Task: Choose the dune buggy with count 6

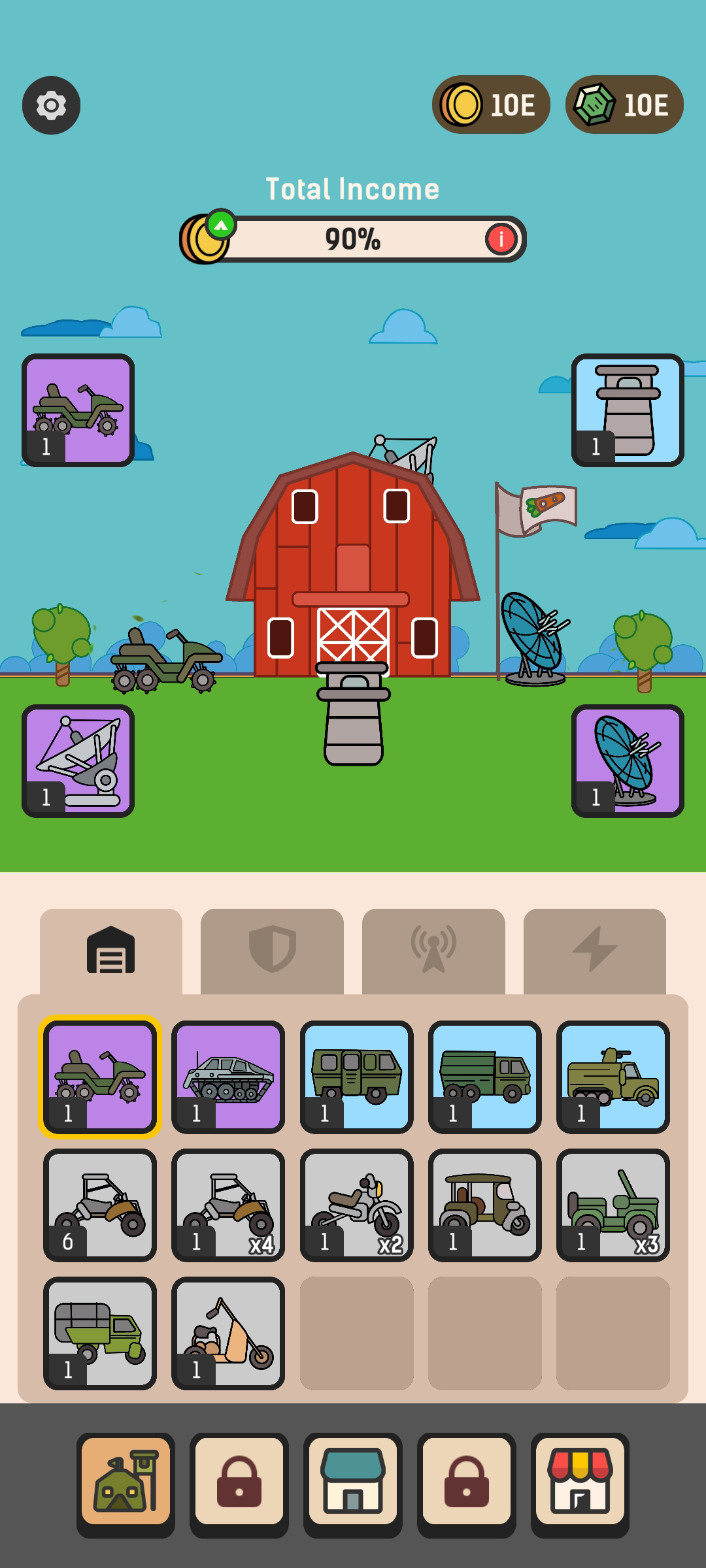Action: [x=100, y=1205]
